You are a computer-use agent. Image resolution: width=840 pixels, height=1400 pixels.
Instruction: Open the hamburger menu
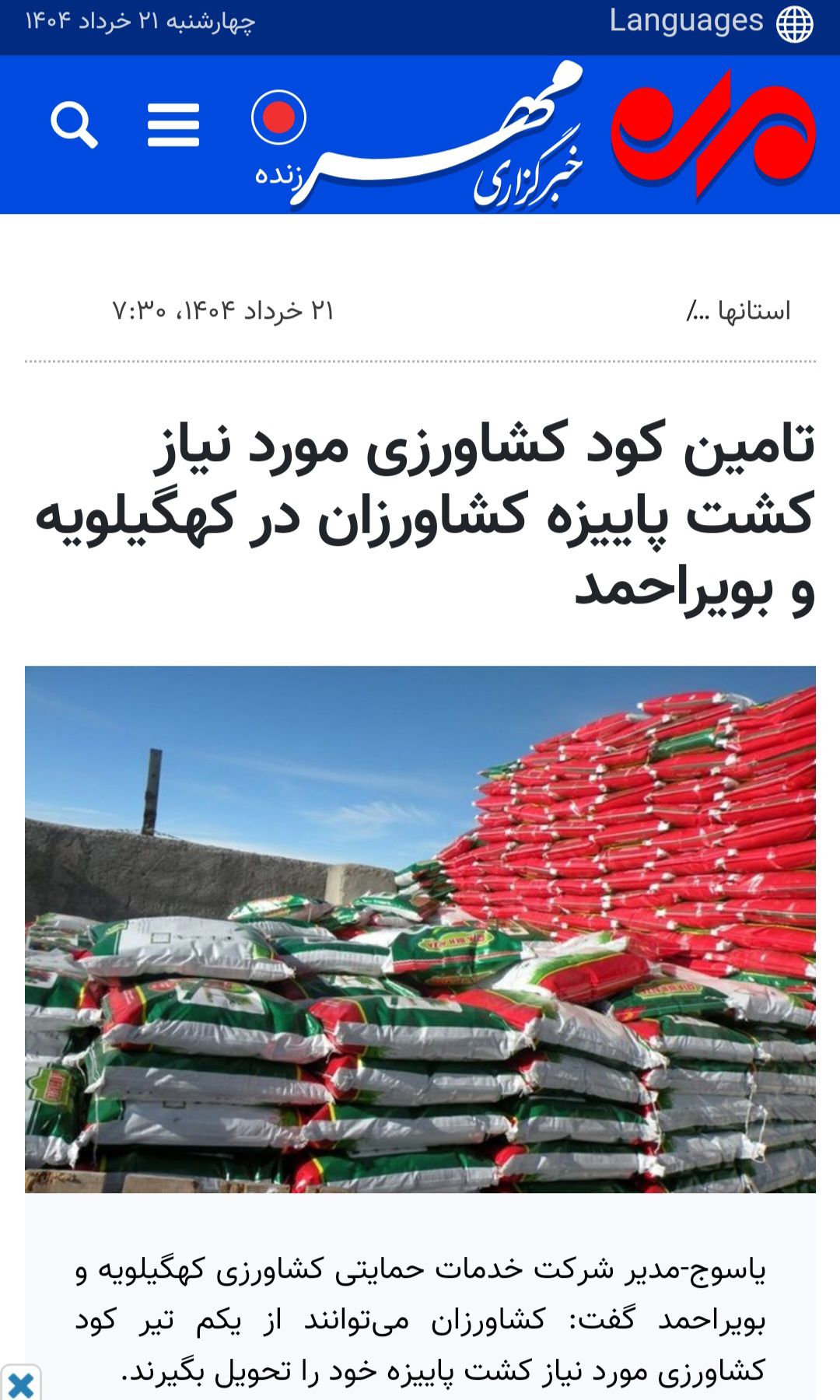tap(173, 124)
